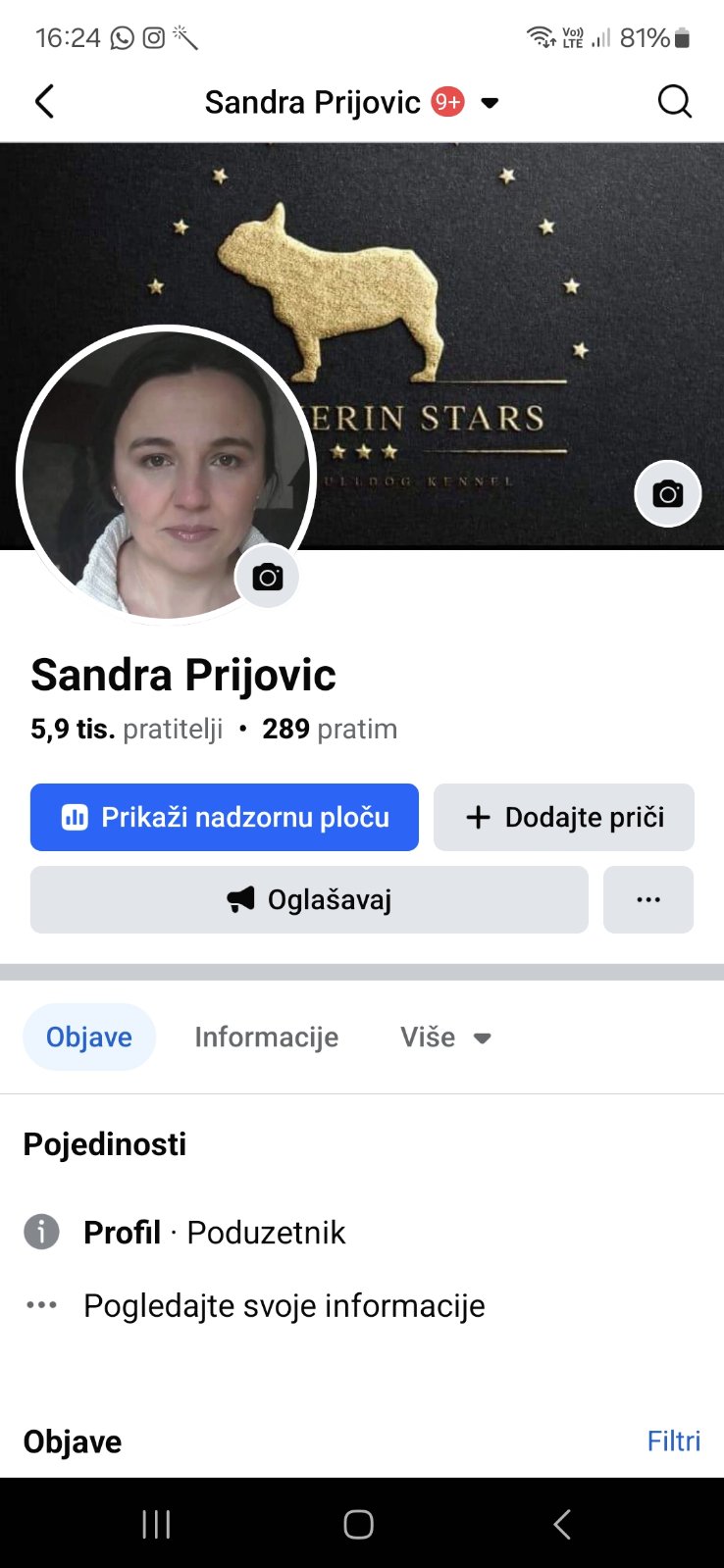Go to the system home screen
Viewport: 724px width, 1568px height.
click(x=359, y=1524)
